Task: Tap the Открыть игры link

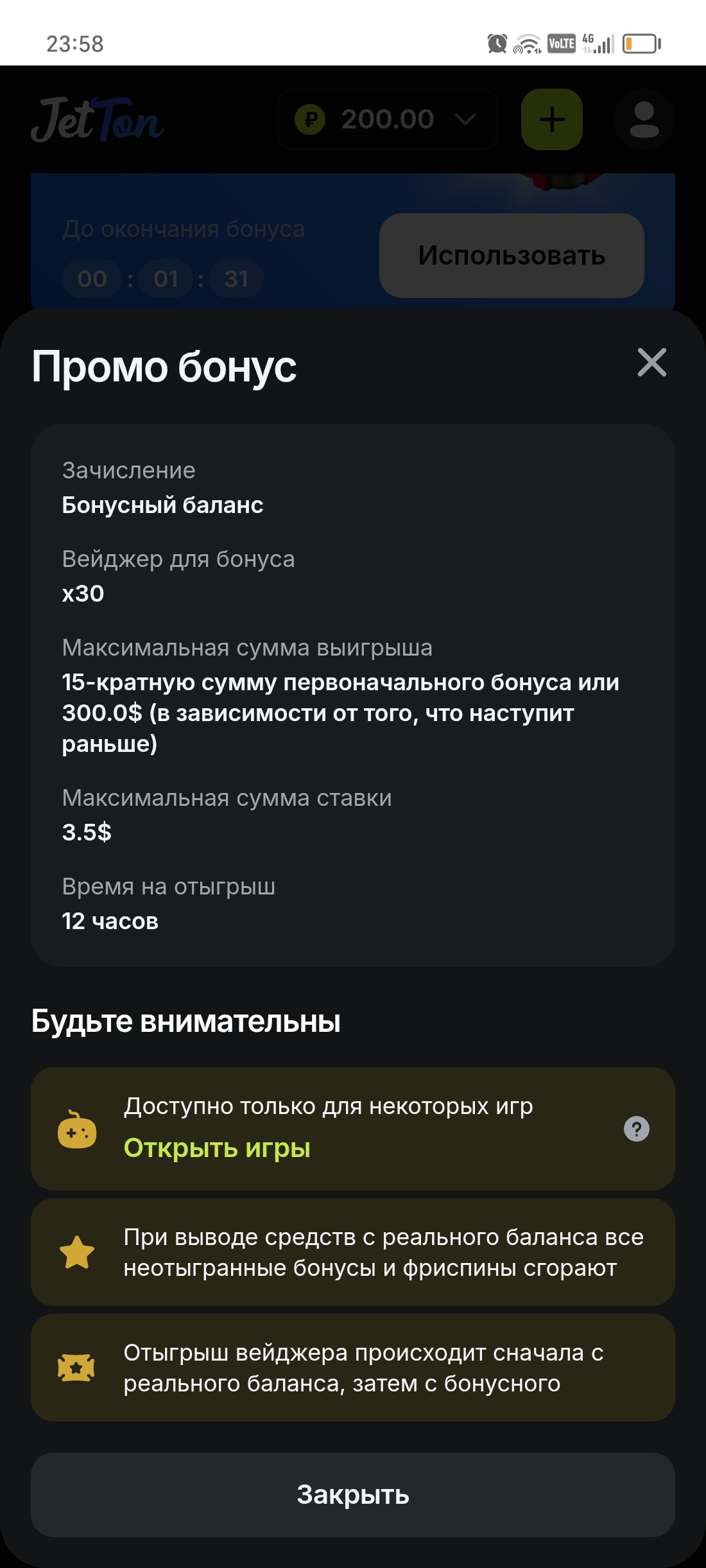Action: coord(217,1148)
